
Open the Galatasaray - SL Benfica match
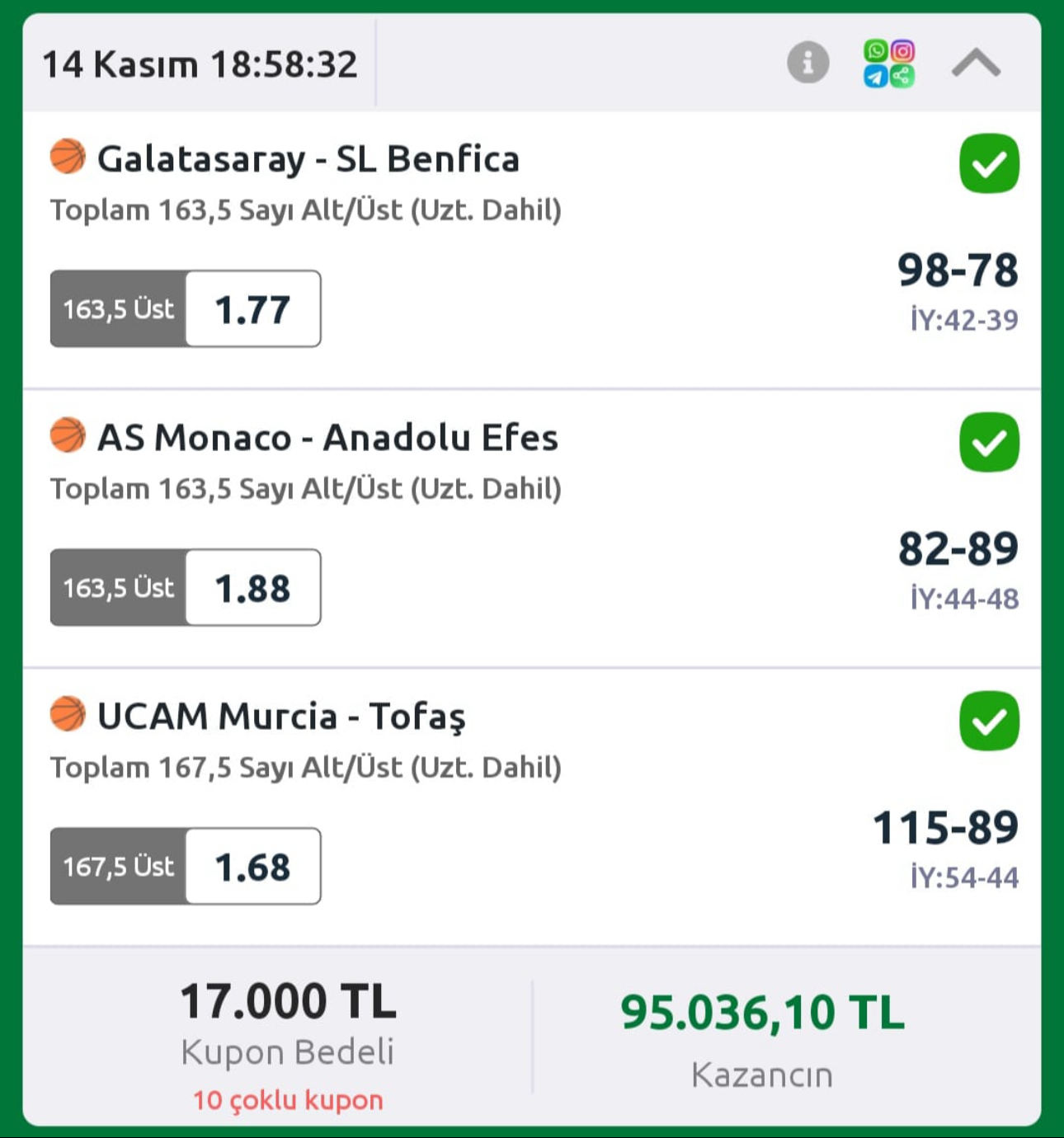[x=308, y=159]
